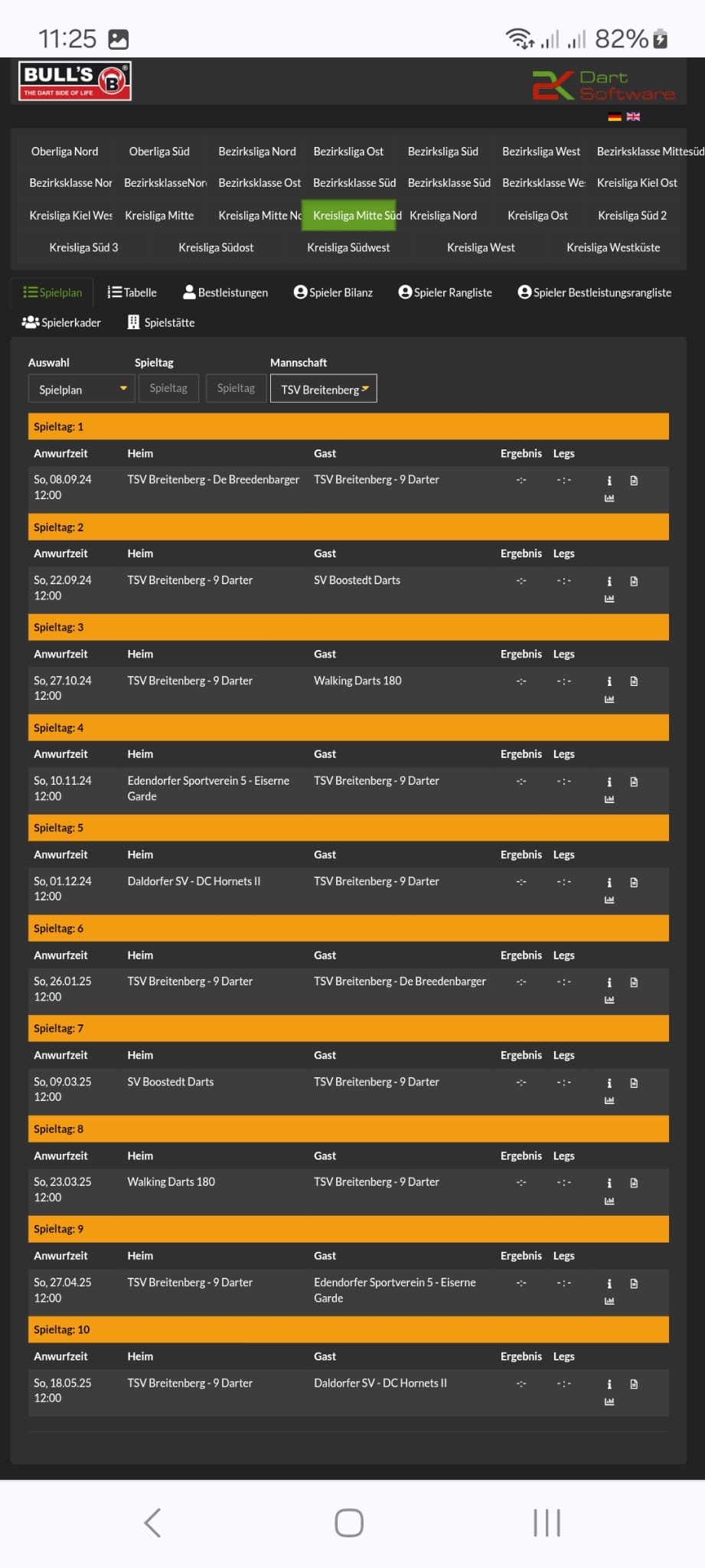Select the Oberliga Nord league
705x1568 pixels.
point(64,152)
